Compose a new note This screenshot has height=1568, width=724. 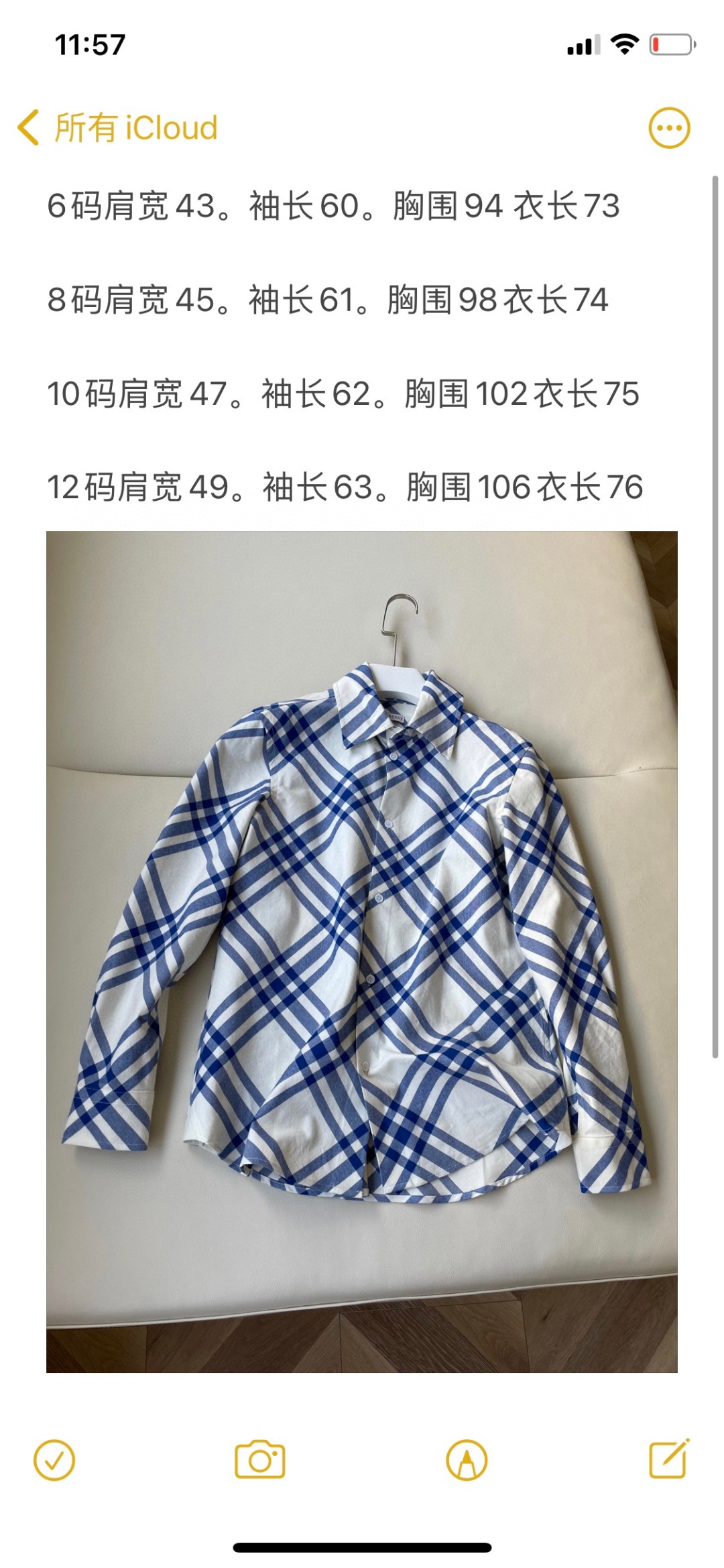pos(669,1458)
